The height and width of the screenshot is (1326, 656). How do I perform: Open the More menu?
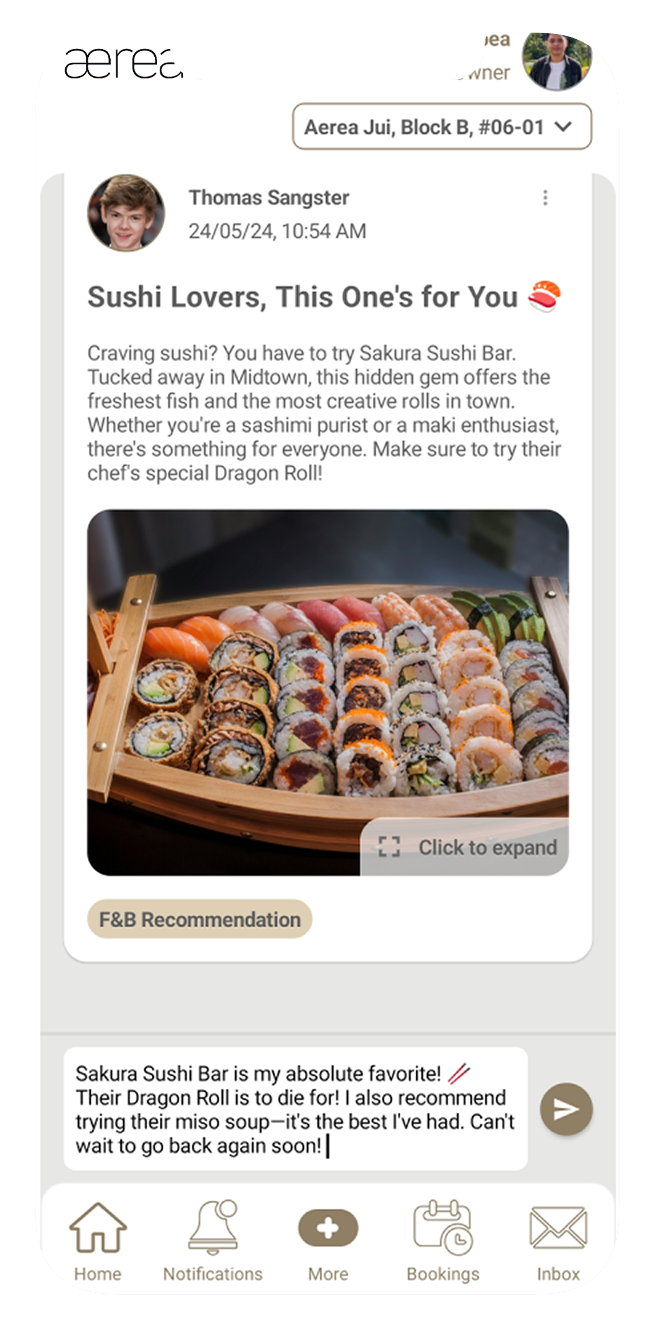[328, 1242]
